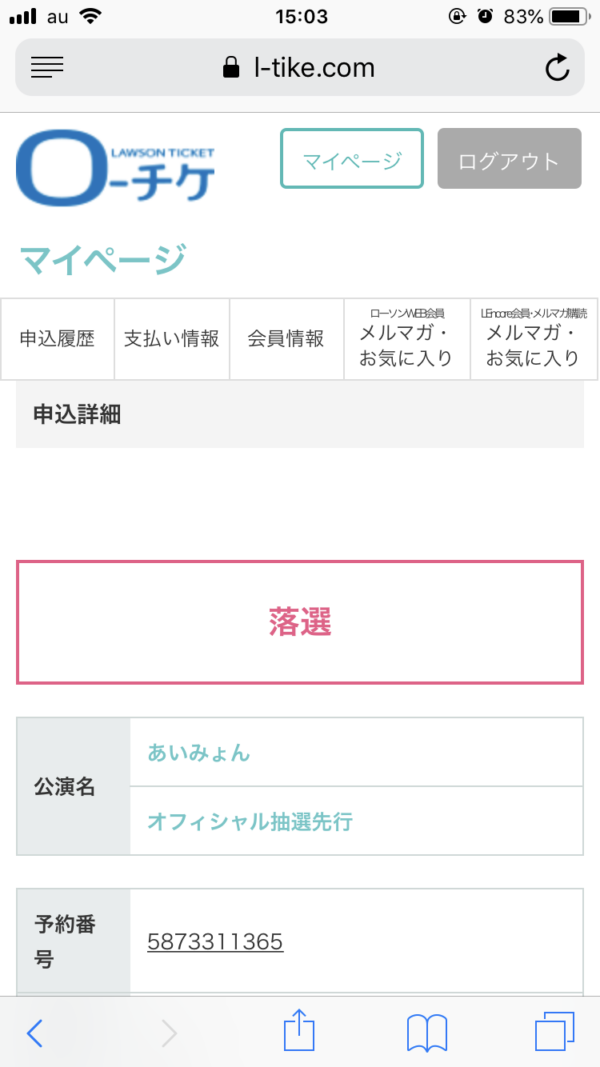Open ローソンWEB会員 メルマガ・お気に入り tab
This screenshot has height=1067, width=600.
pyautogui.click(x=406, y=339)
